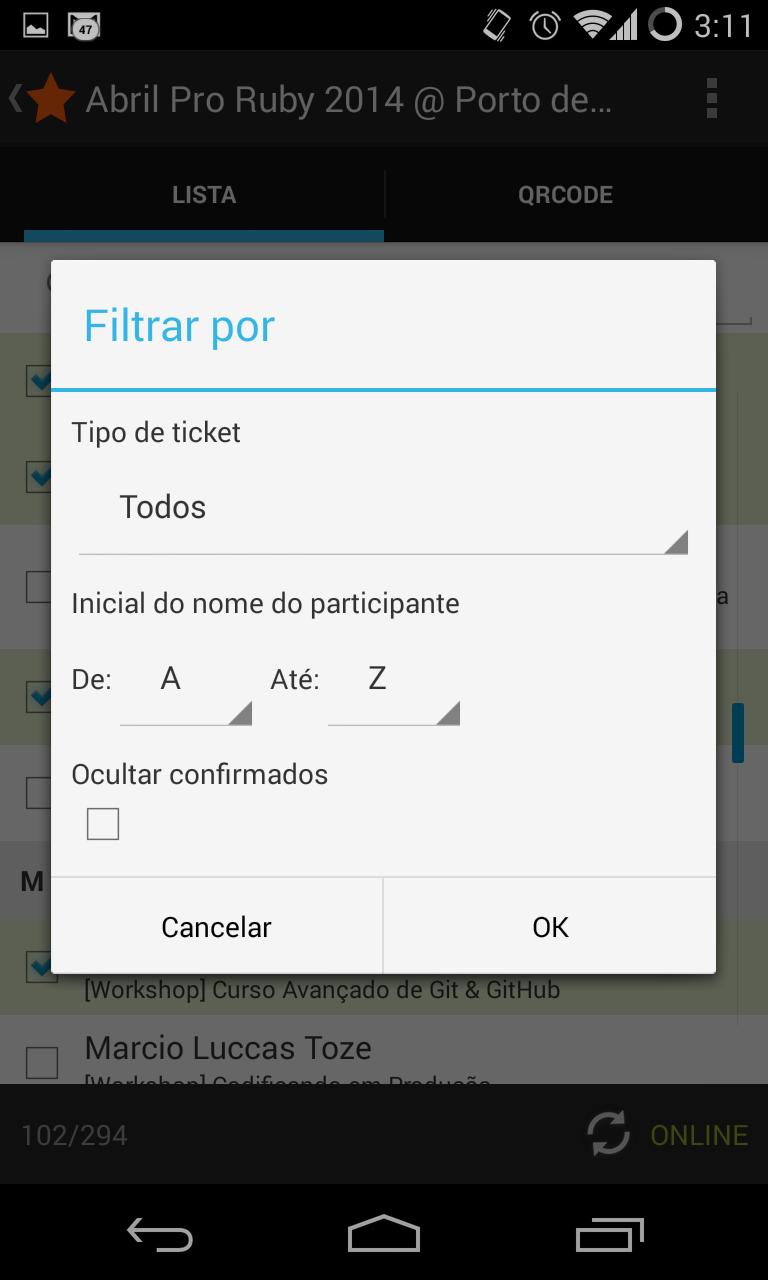Enable Ocultar confirmados

click(102, 823)
